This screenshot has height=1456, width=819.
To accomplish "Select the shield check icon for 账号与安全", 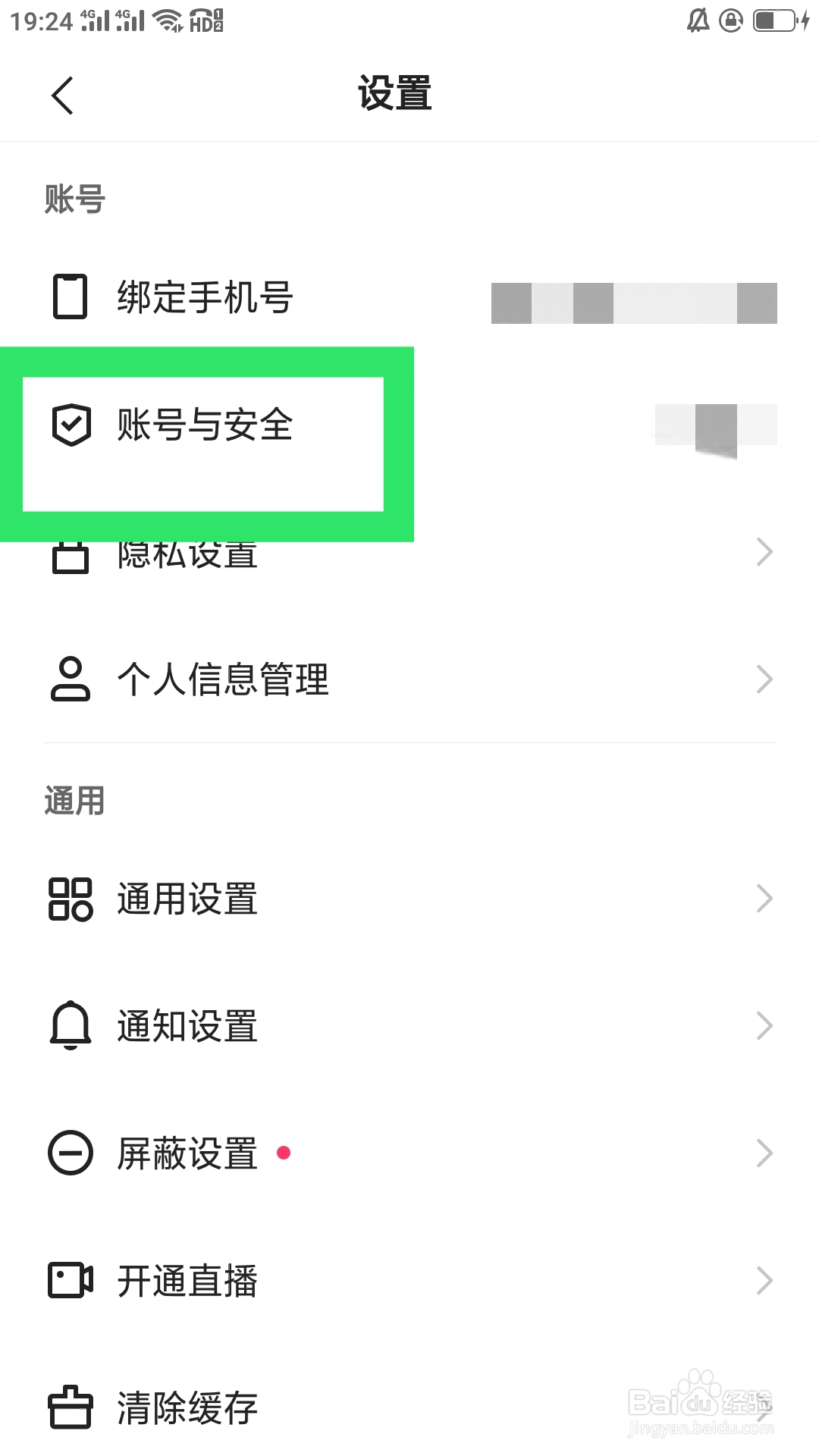I will pyautogui.click(x=70, y=426).
